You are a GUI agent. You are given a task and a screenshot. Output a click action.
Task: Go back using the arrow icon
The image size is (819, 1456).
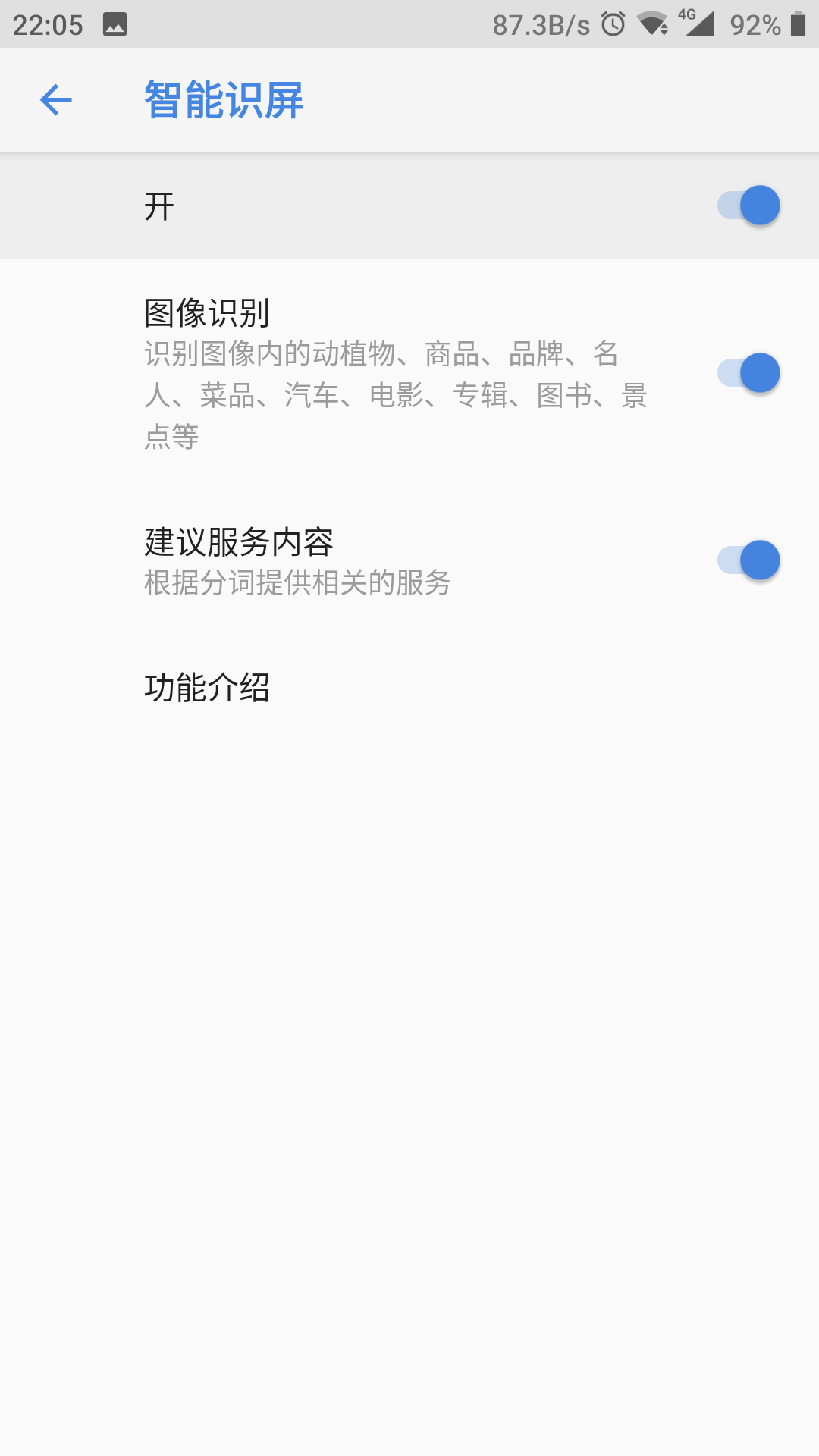pyautogui.click(x=55, y=100)
